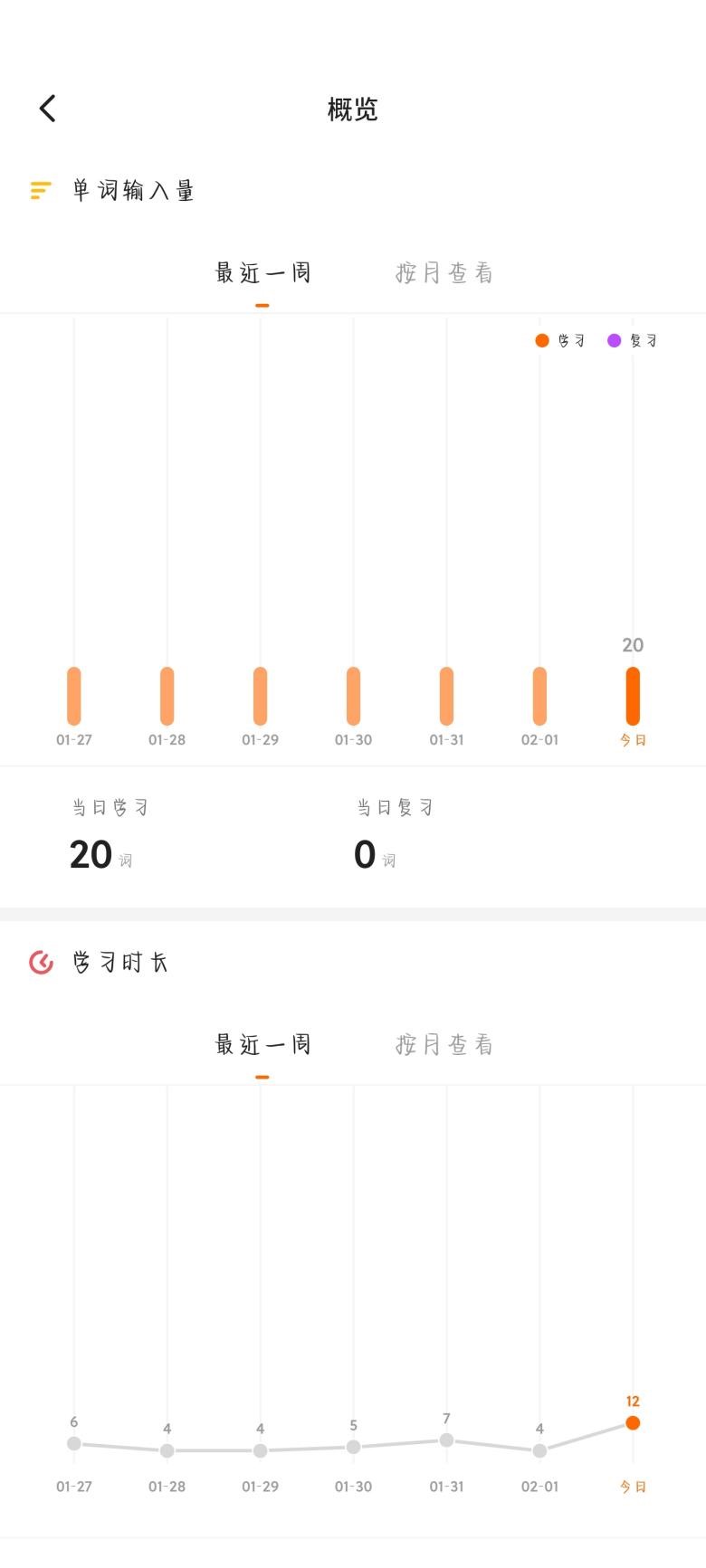Select 最近一周 under 单词输入量

click(x=262, y=272)
